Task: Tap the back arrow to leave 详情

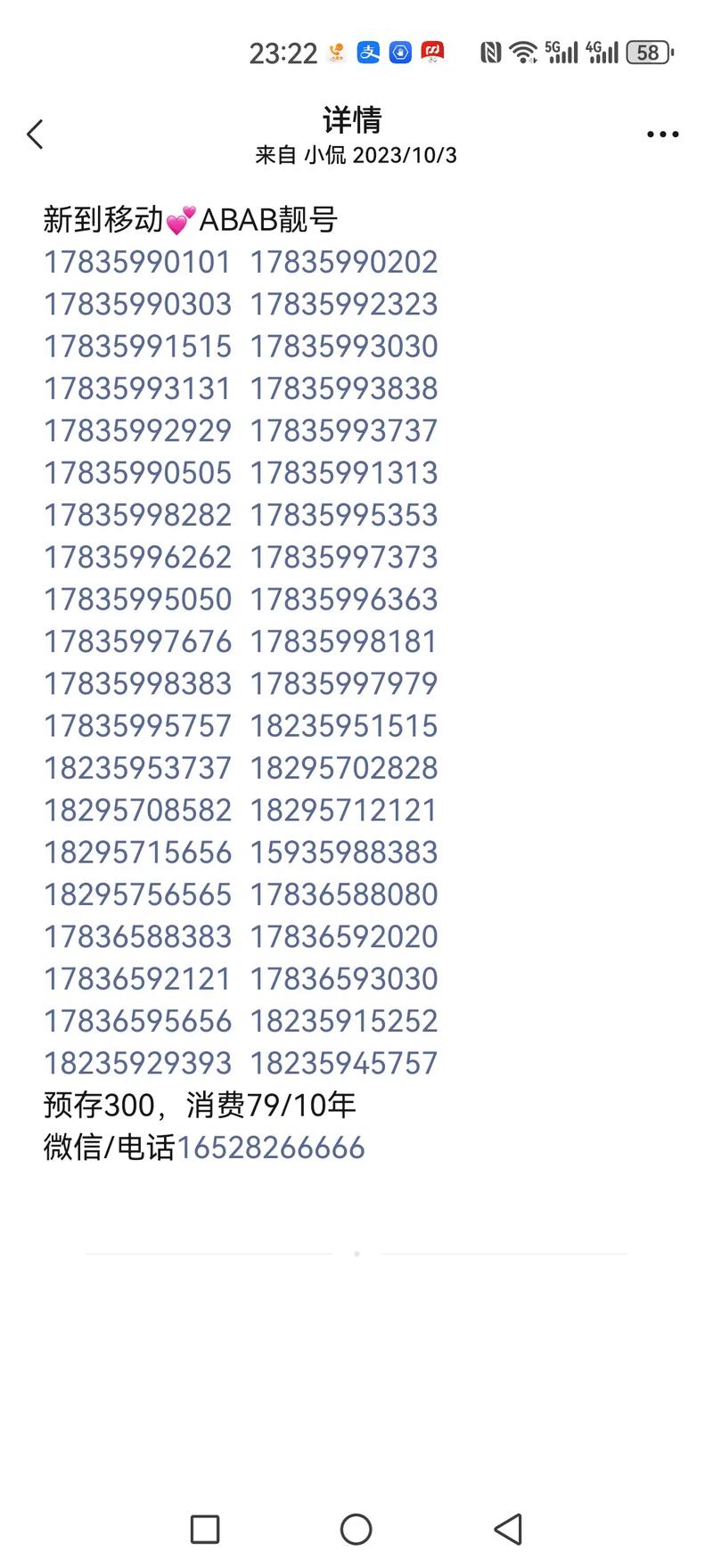Action: 34,134
